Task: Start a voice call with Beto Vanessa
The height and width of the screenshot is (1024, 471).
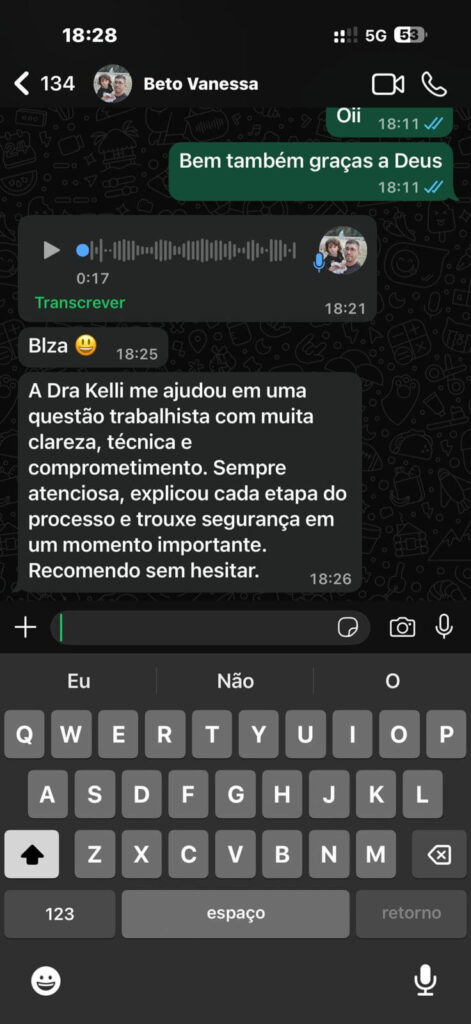Action: [434, 84]
